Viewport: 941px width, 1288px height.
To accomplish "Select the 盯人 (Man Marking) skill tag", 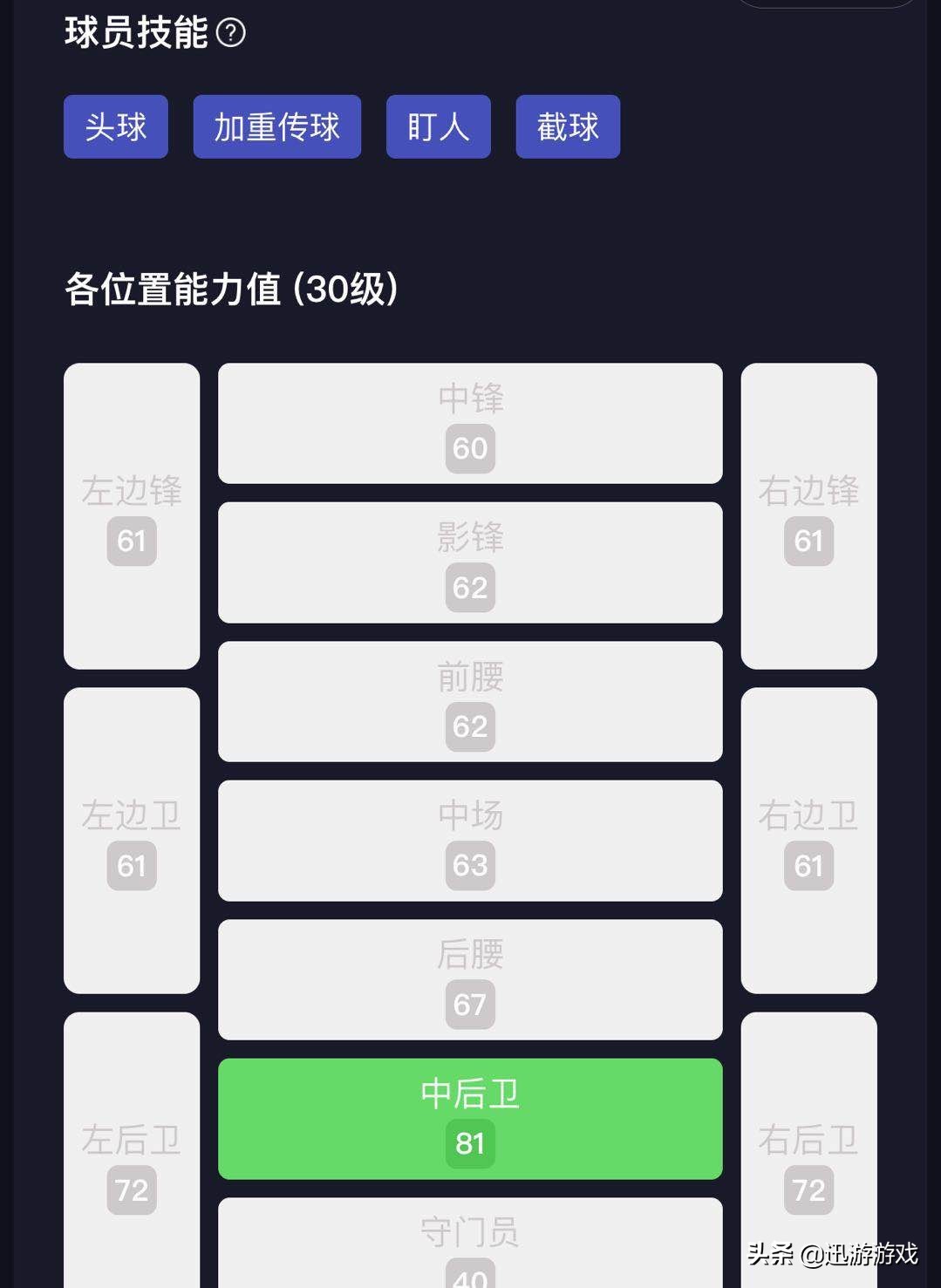I will point(438,126).
